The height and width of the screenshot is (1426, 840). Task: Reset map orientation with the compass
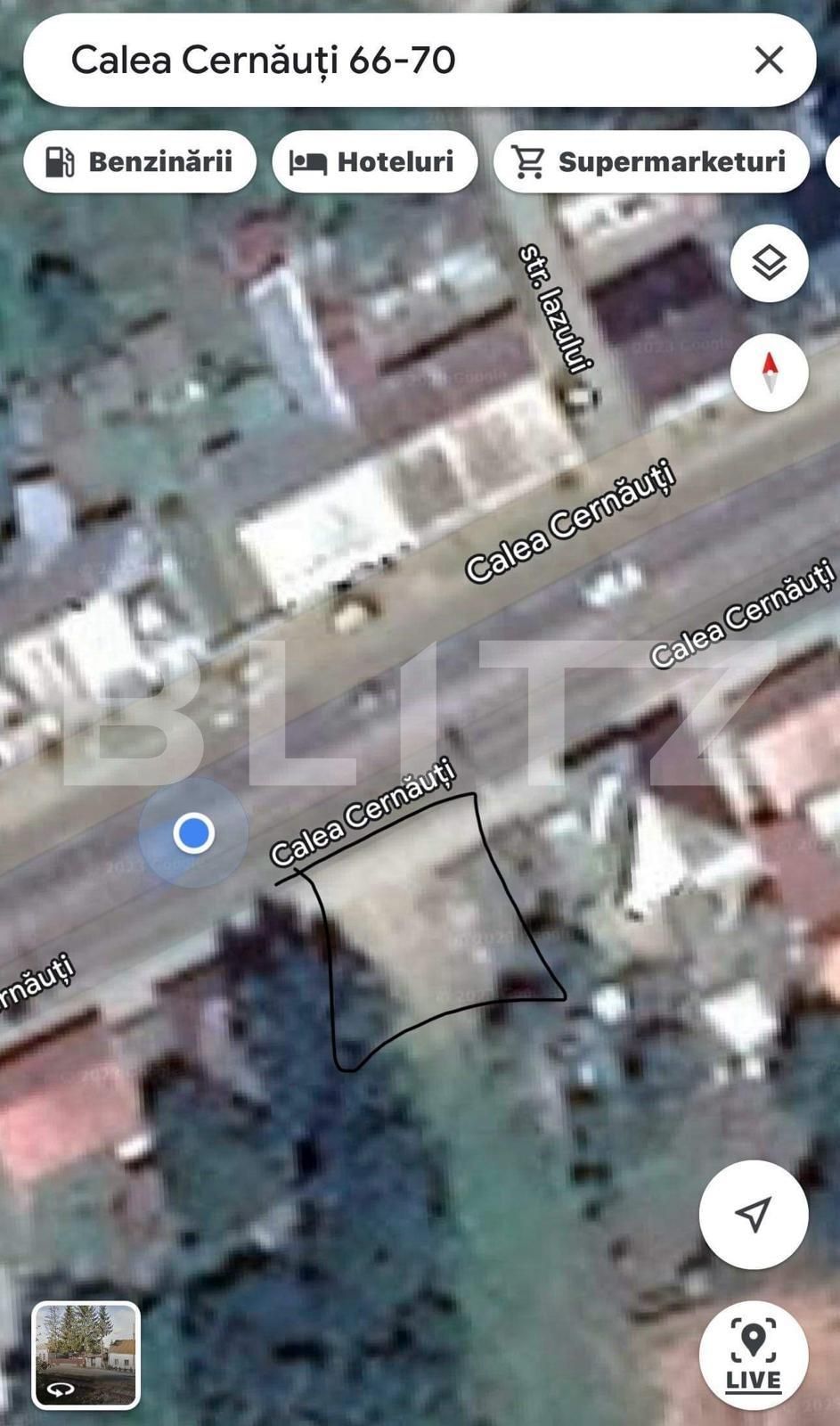tap(769, 373)
